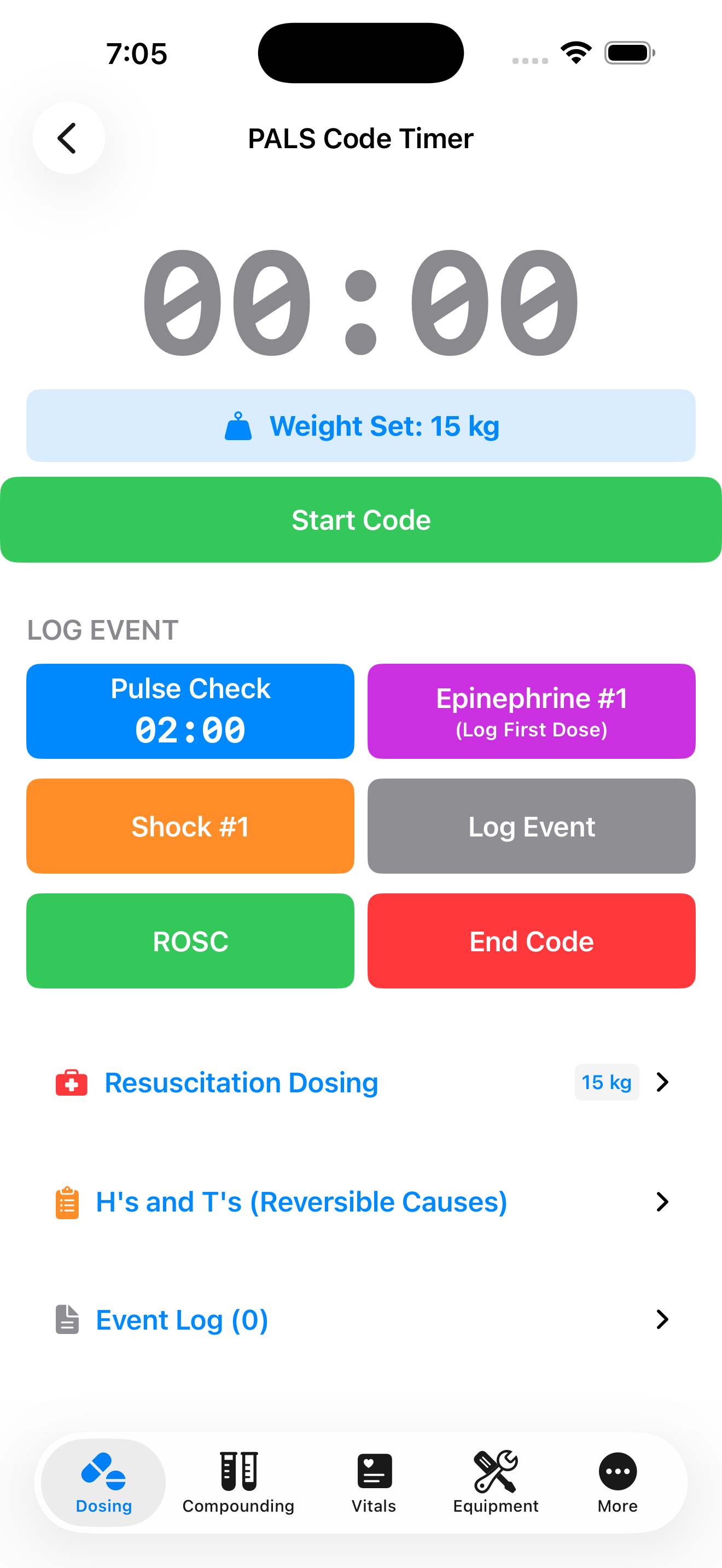Record ROSC event
Screen dimensions: 722x1568
[190, 940]
